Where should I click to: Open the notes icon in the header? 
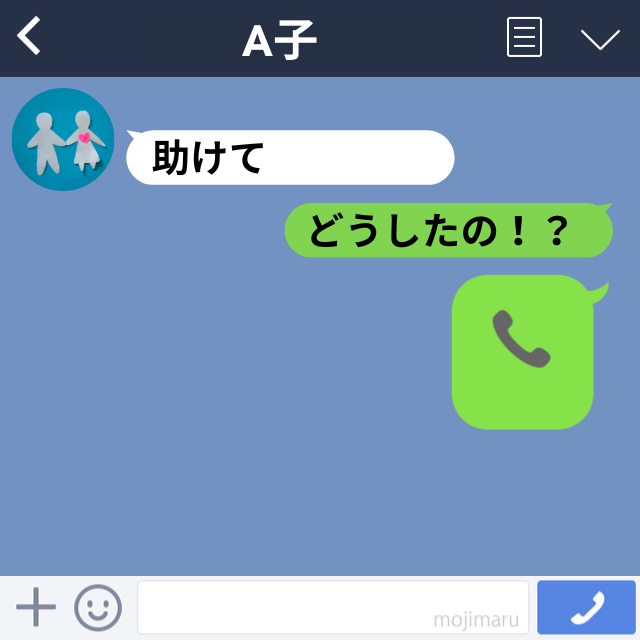524,38
